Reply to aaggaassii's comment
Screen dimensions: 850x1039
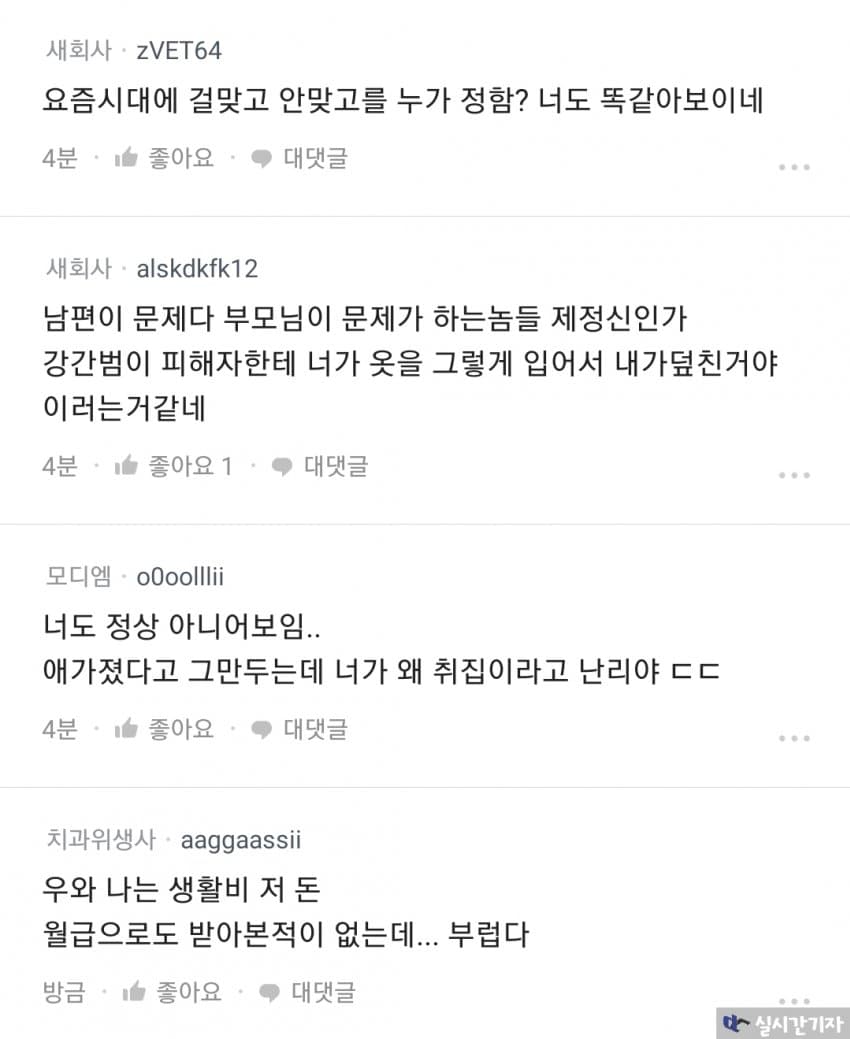coord(307,992)
